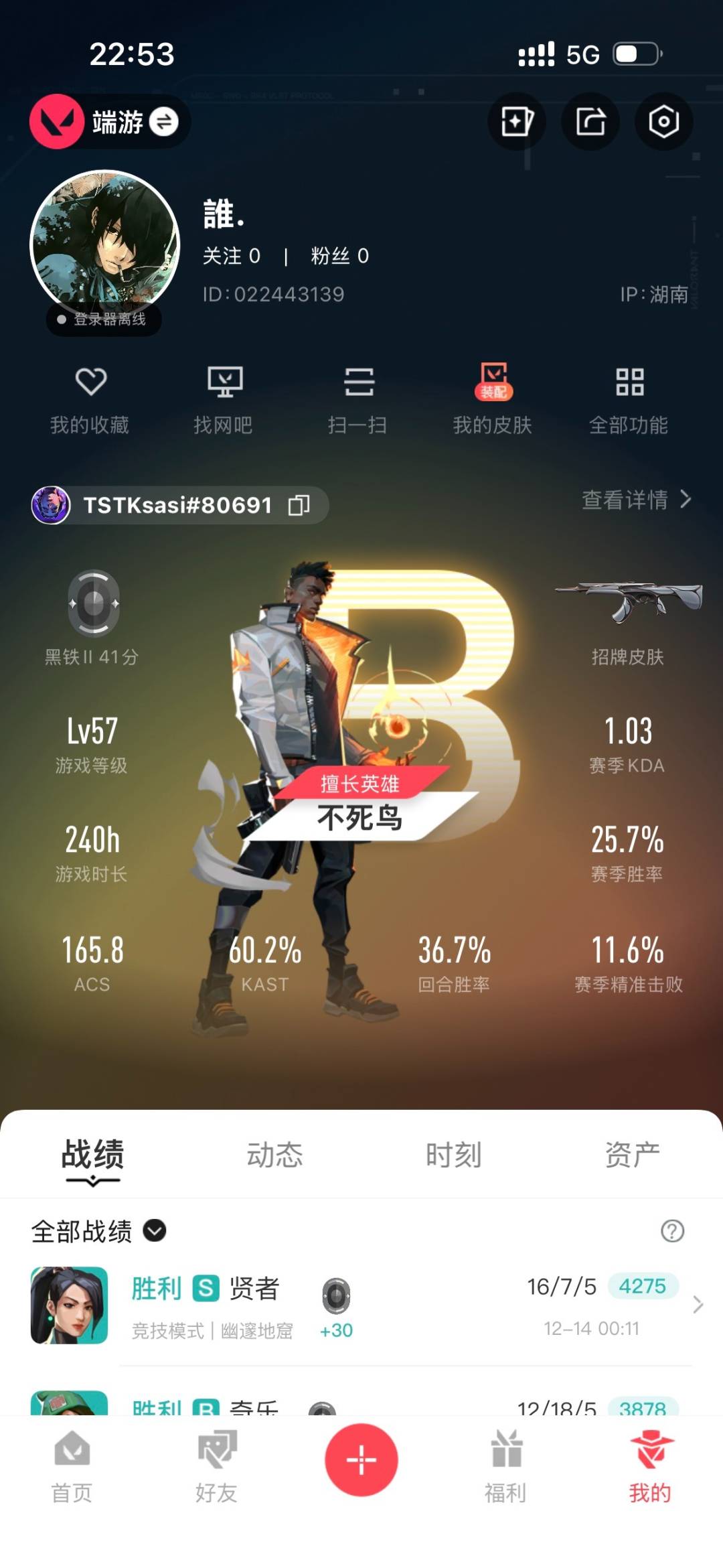
Task: Select the 找网吧 internet cafe finder
Action: tap(226, 400)
